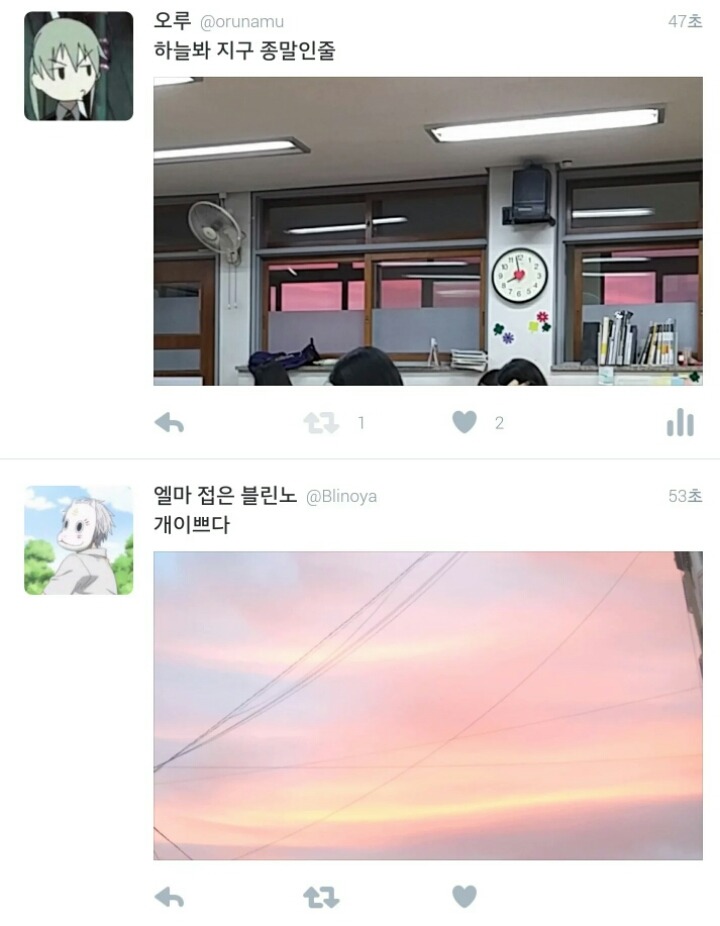This screenshot has height=926, width=720.
Task: Open tweet analytics for @orunamu's post
Action: click(x=682, y=423)
